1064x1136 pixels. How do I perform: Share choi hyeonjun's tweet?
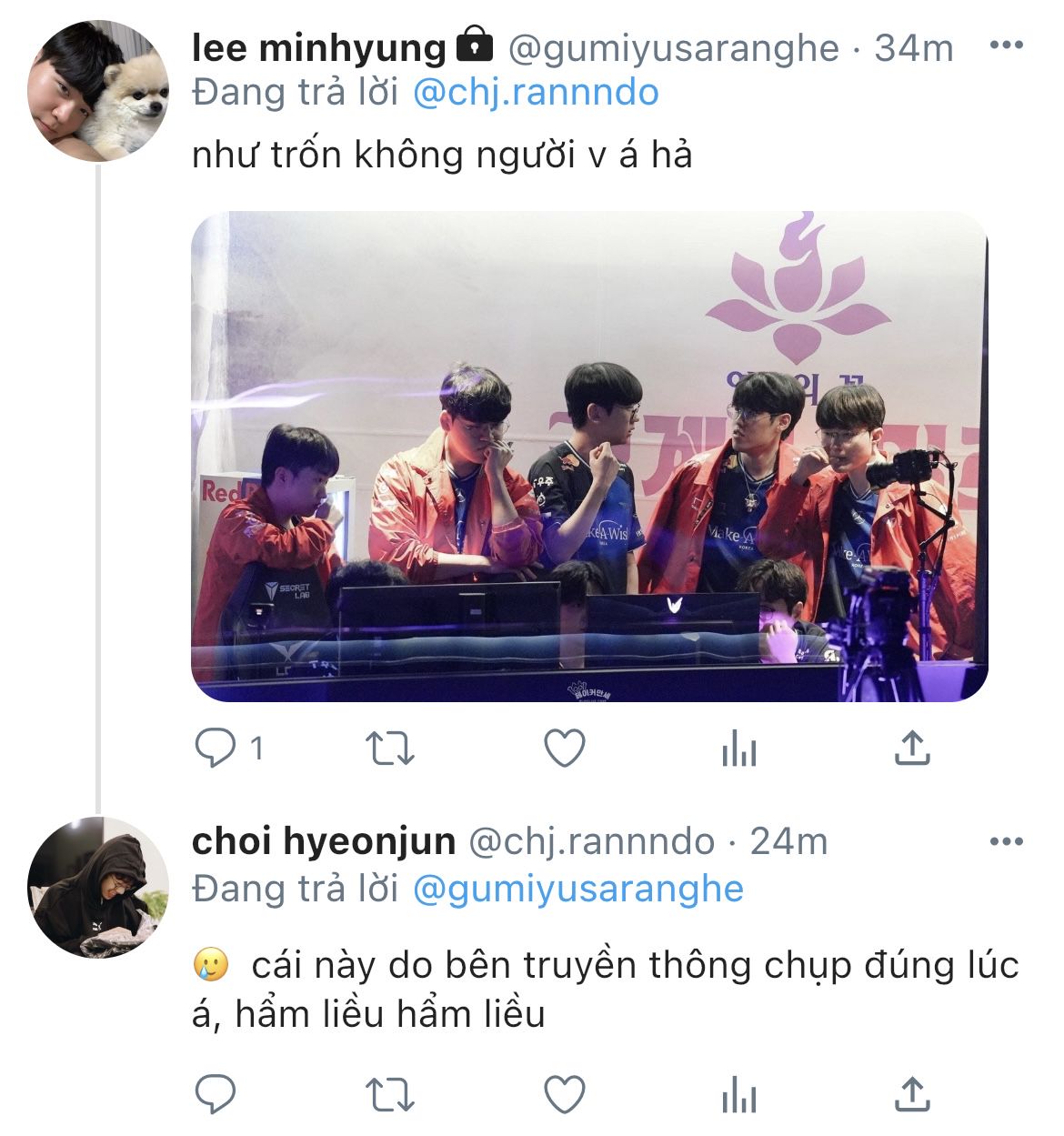click(x=912, y=1094)
